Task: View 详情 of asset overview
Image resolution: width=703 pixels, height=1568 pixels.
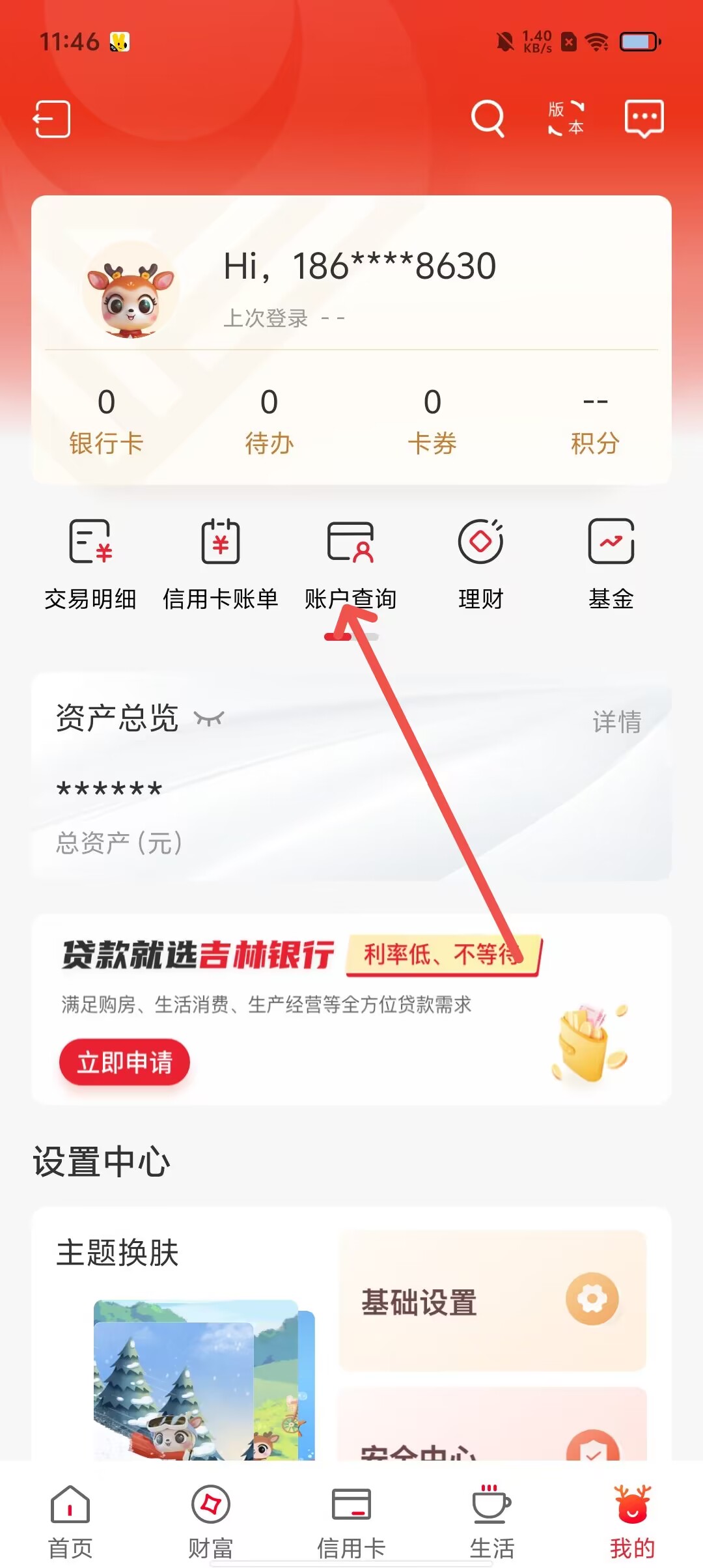Action: click(x=616, y=721)
